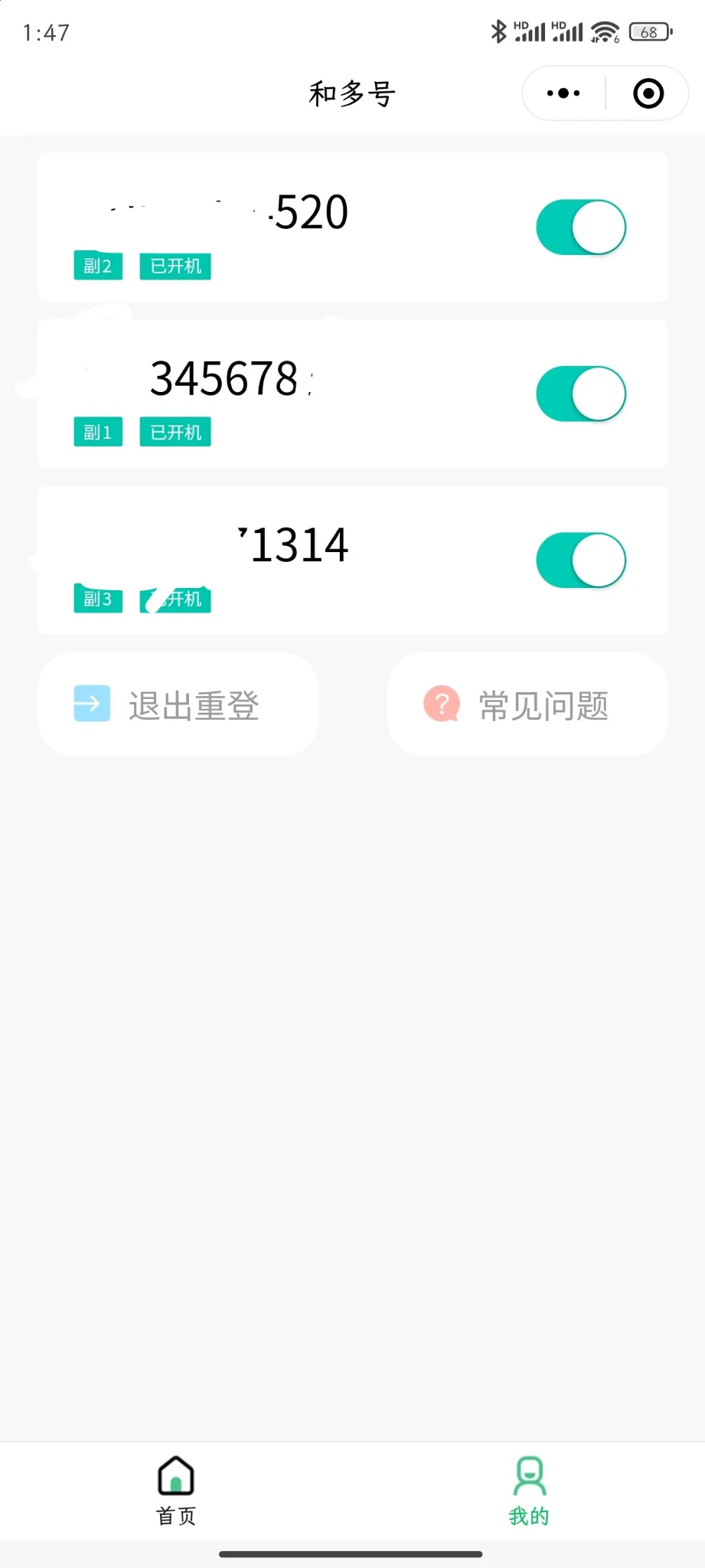Select the 我的 tab
Image resolution: width=705 pixels, height=1568 pixels.
(529, 1490)
